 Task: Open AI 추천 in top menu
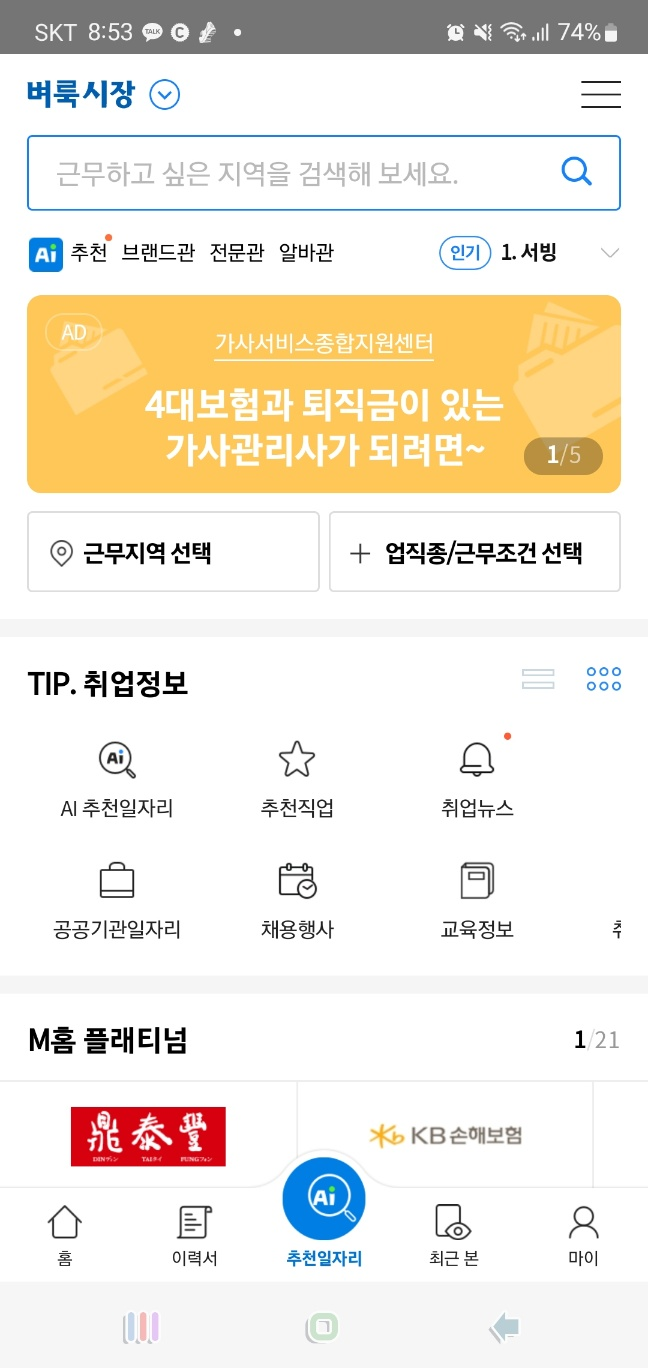click(69, 253)
